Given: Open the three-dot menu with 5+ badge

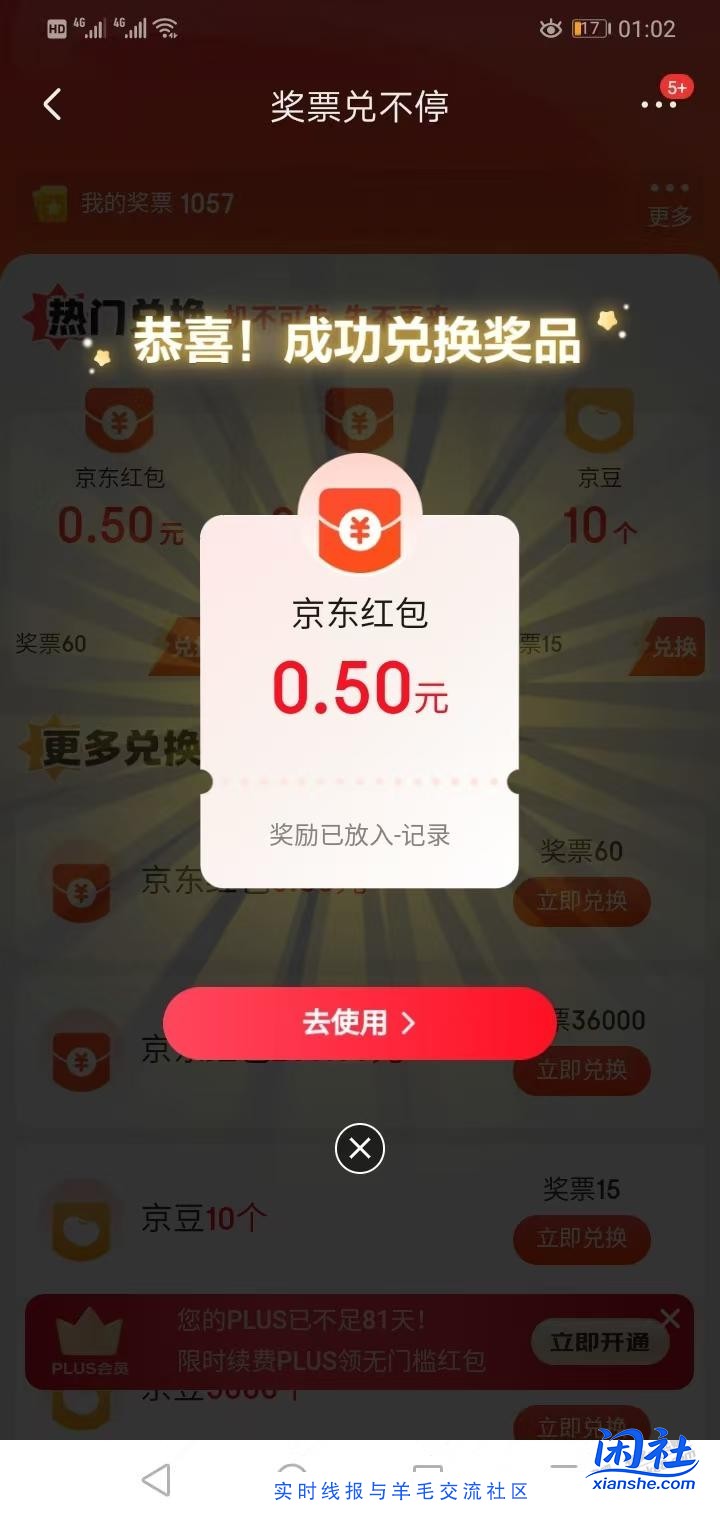Looking at the screenshot, I should pyautogui.click(x=661, y=105).
